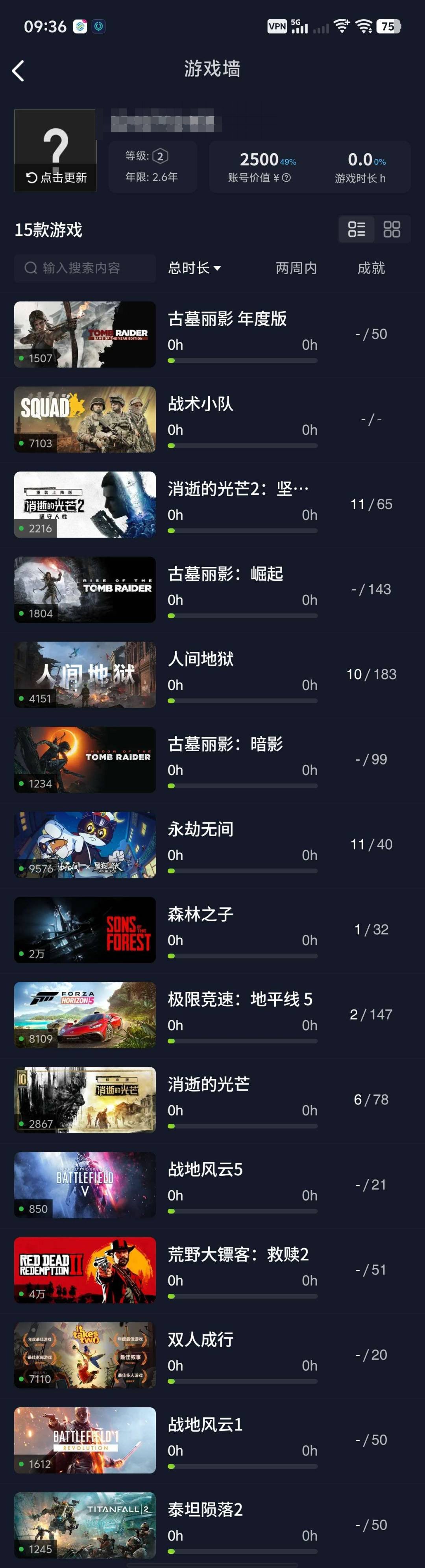Image resolution: width=425 pixels, height=1568 pixels.
Task: Sort games by 成就
Action: (x=371, y=268)
